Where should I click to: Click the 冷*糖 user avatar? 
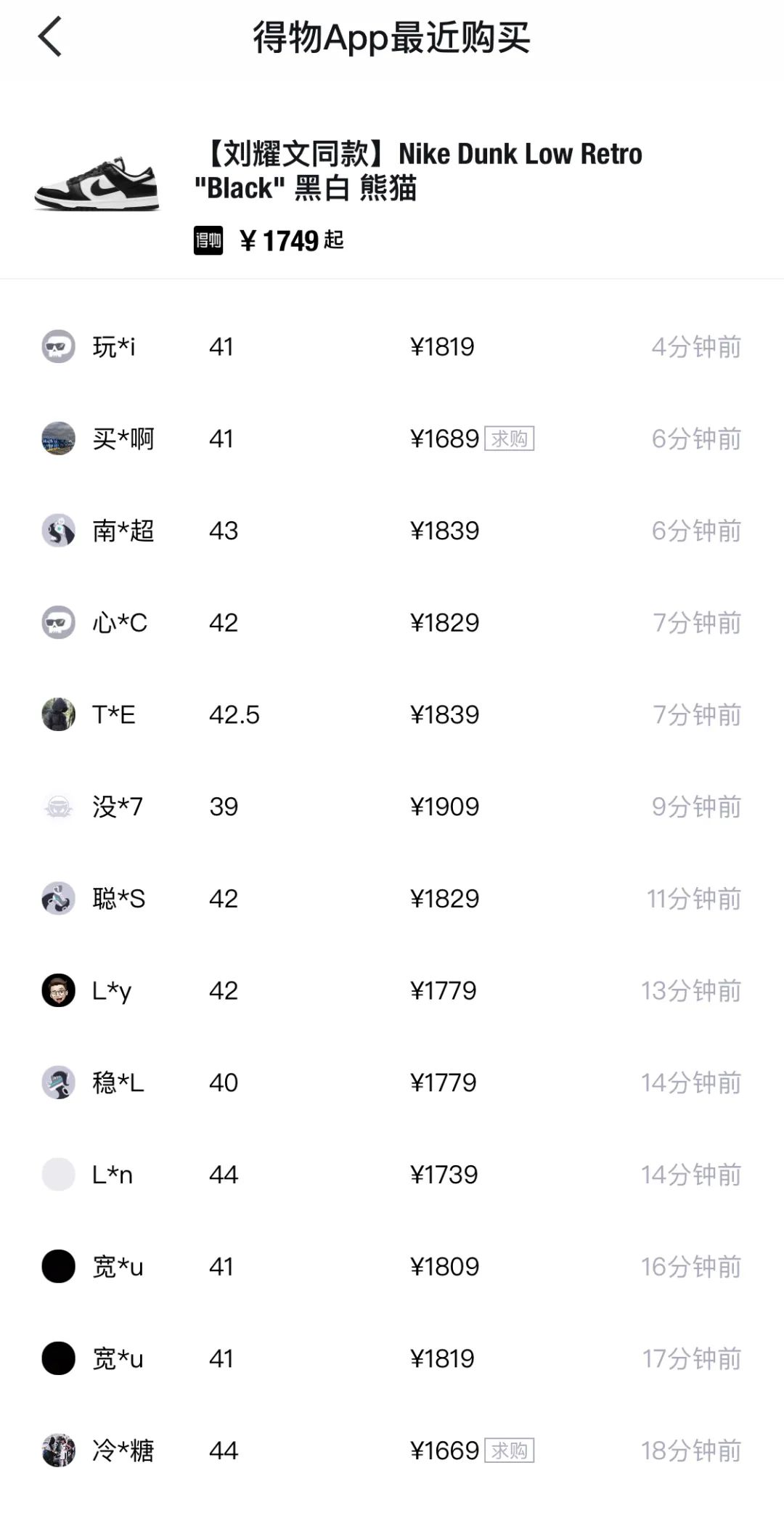click(x=58, y=1451)
